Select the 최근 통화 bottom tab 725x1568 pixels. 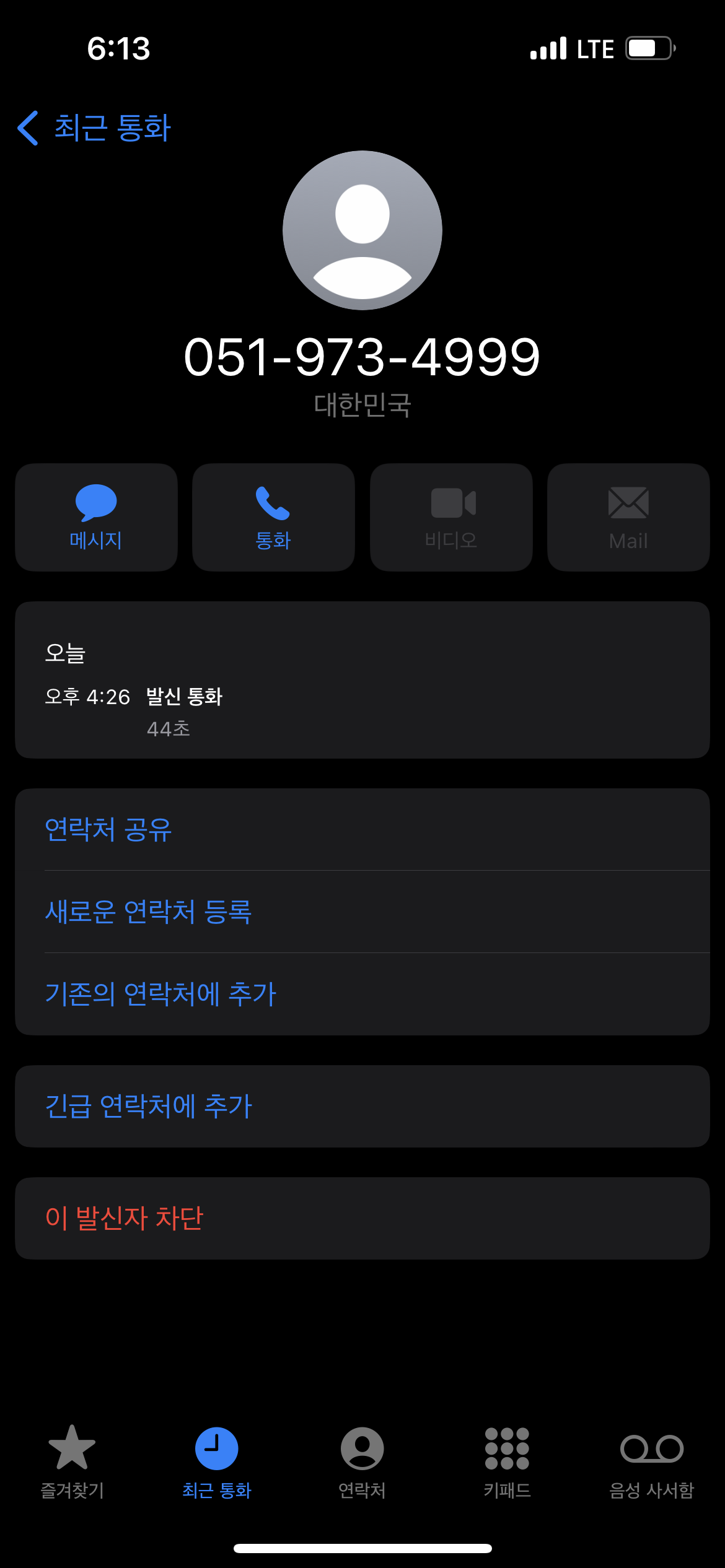click(x=217, y=1463)
